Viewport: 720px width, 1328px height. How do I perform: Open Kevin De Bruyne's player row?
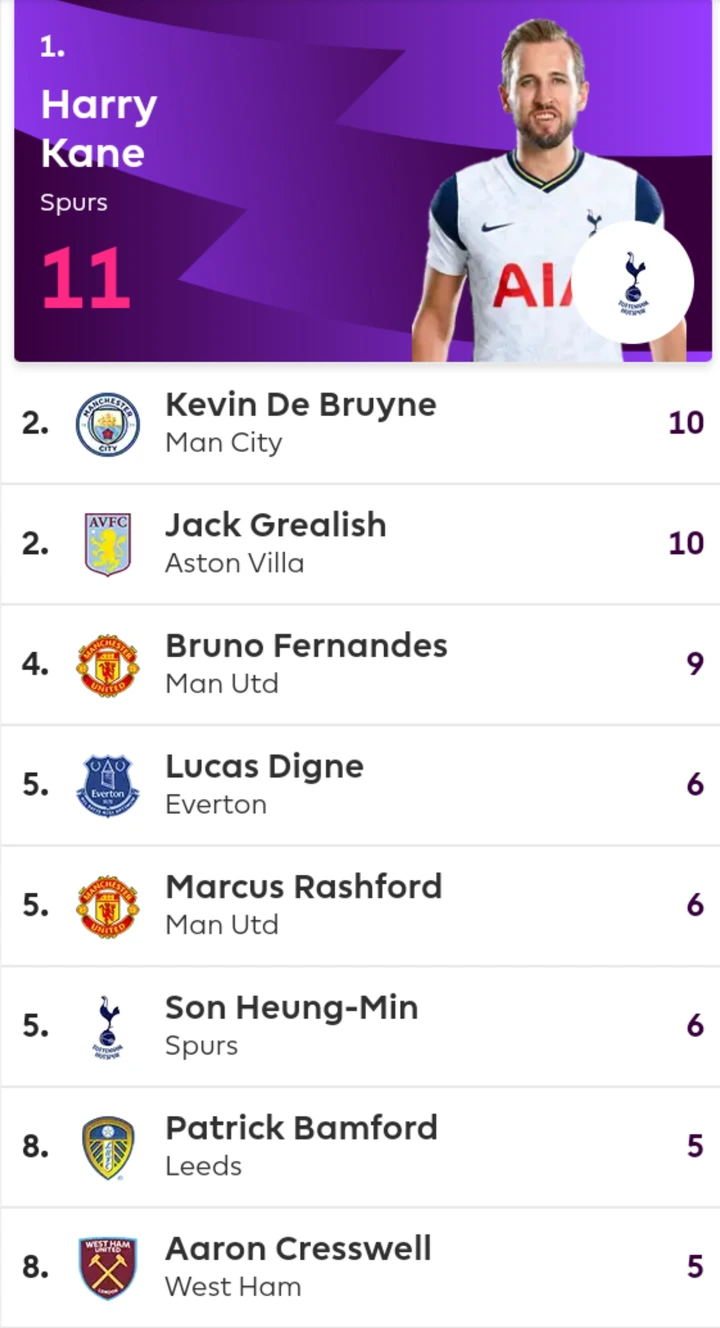(360, 424)
